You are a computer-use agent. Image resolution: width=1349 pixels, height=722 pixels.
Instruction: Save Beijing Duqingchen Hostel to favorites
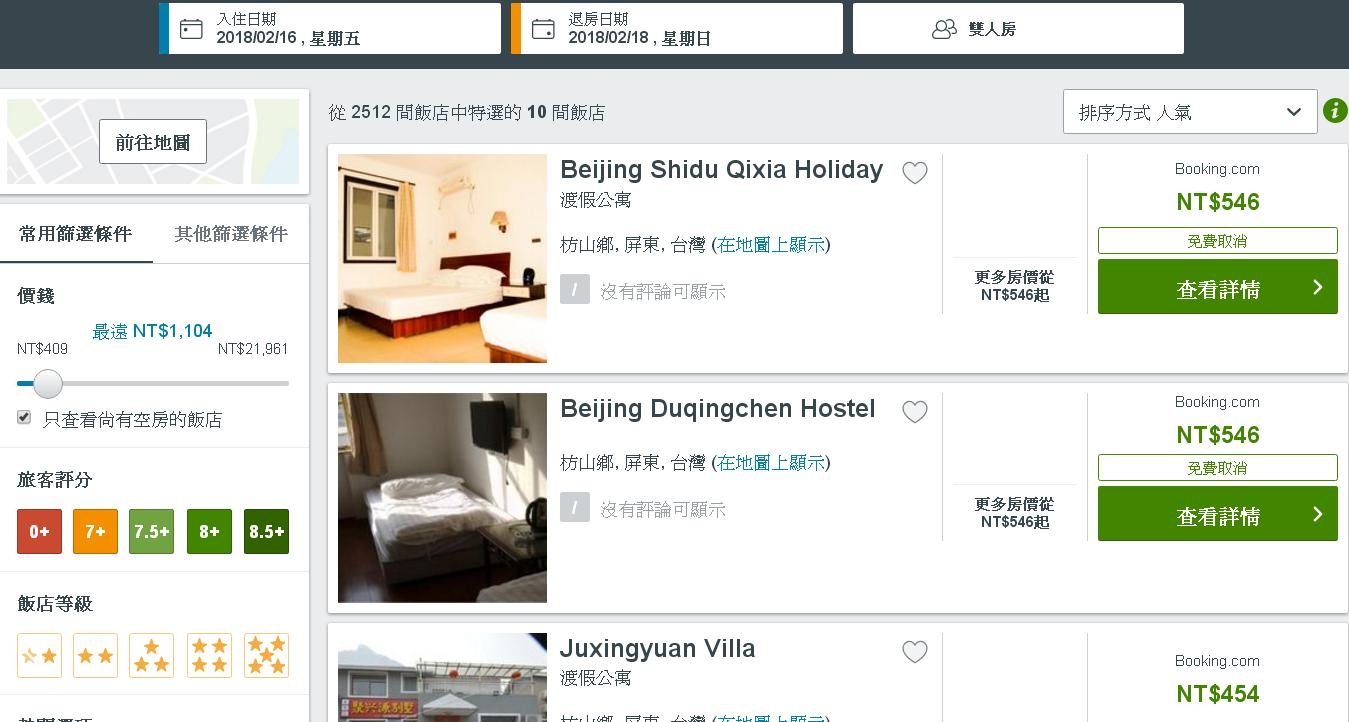(915, 412)
